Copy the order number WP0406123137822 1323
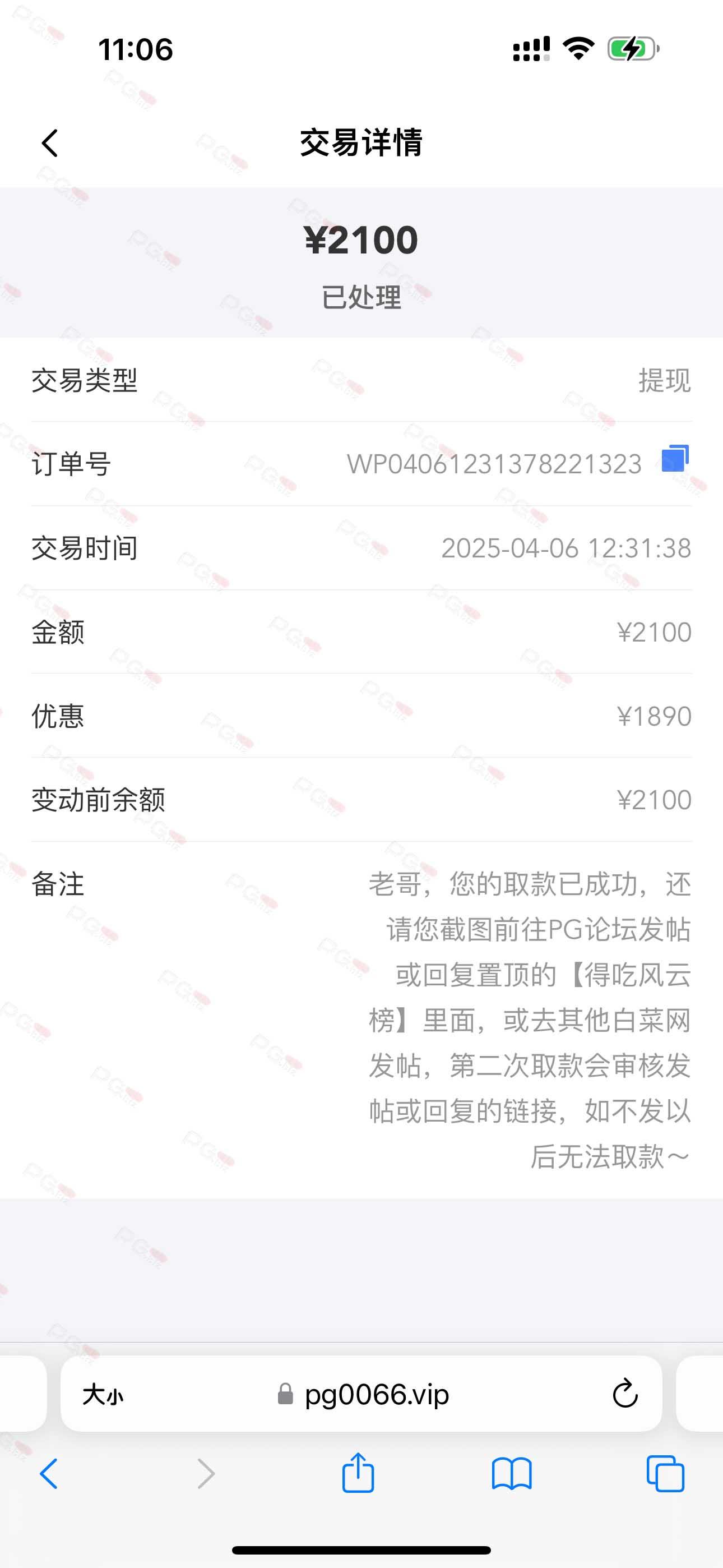Screen dimensions: 723x1568 point(675,458)
